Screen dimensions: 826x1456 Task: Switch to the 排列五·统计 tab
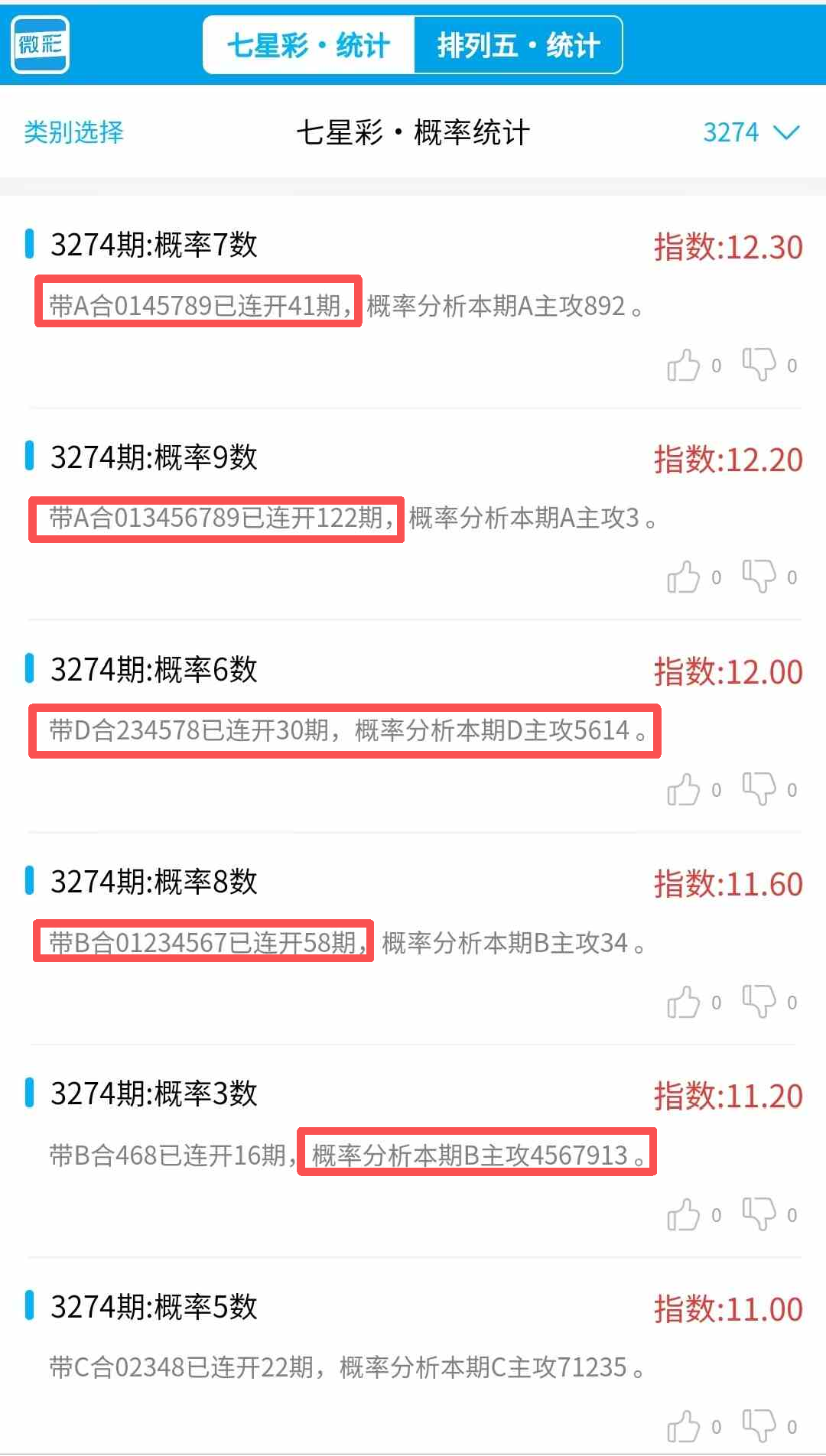click(x=518, y=45)
